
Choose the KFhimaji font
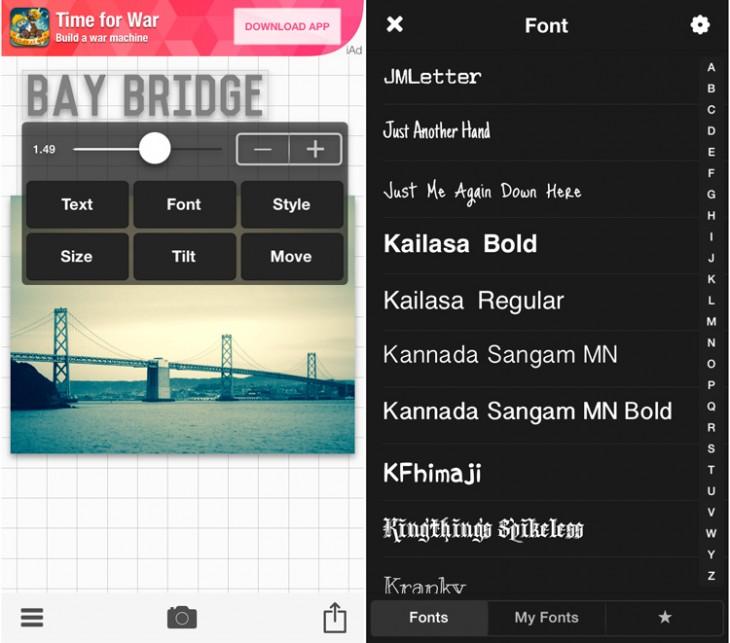pos(432,473)
